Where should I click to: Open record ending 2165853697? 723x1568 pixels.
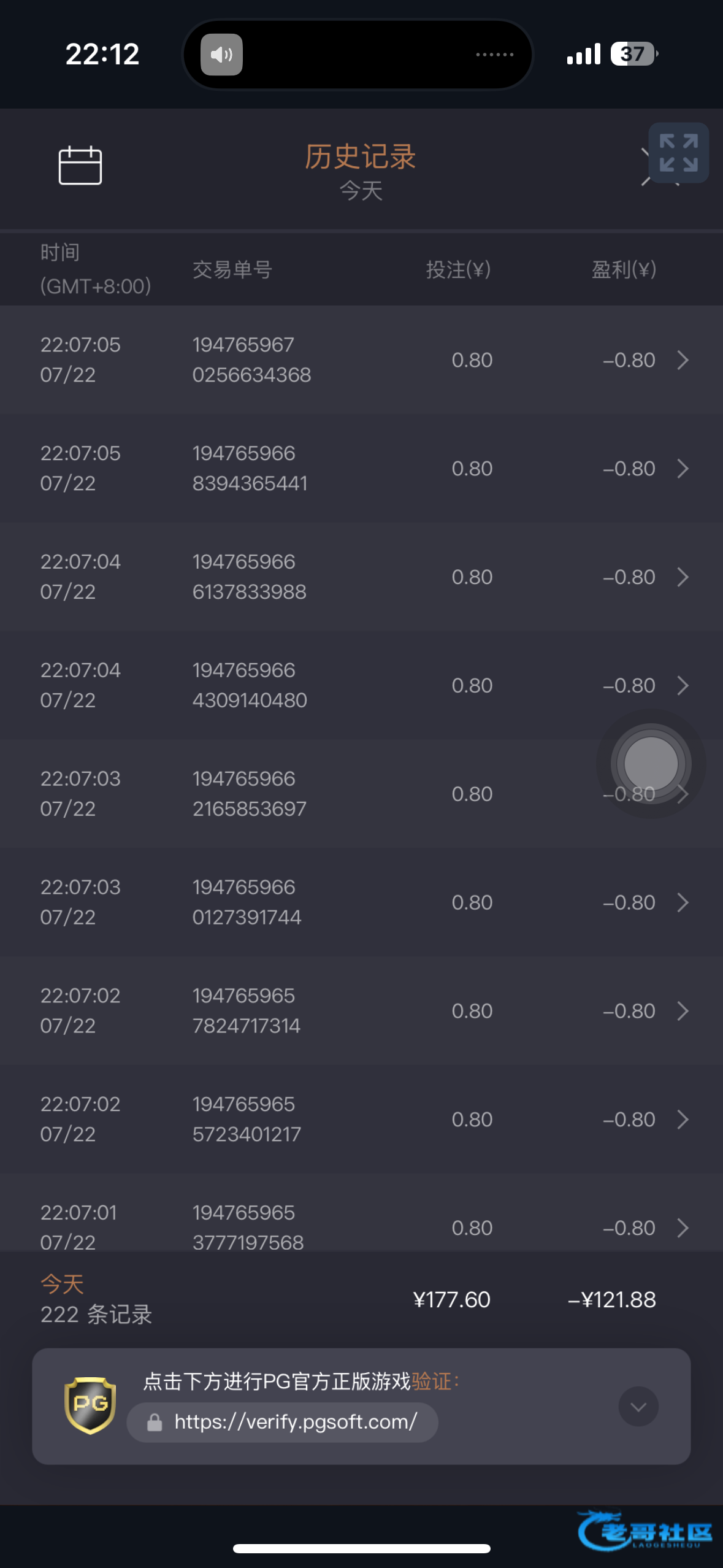click(x=361, y=794)
